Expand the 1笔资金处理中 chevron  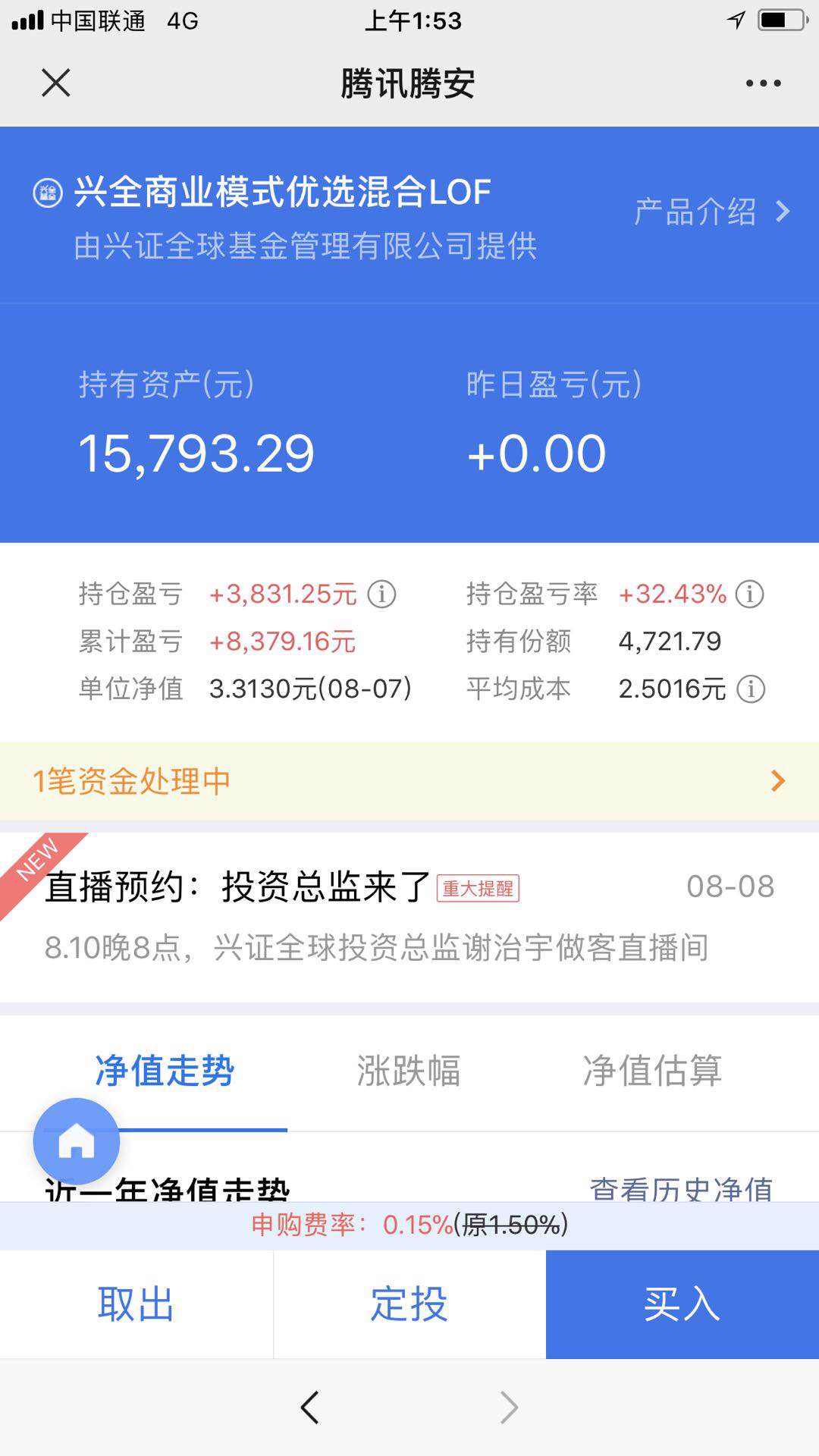pyautogui.click(x=777, y=780)
